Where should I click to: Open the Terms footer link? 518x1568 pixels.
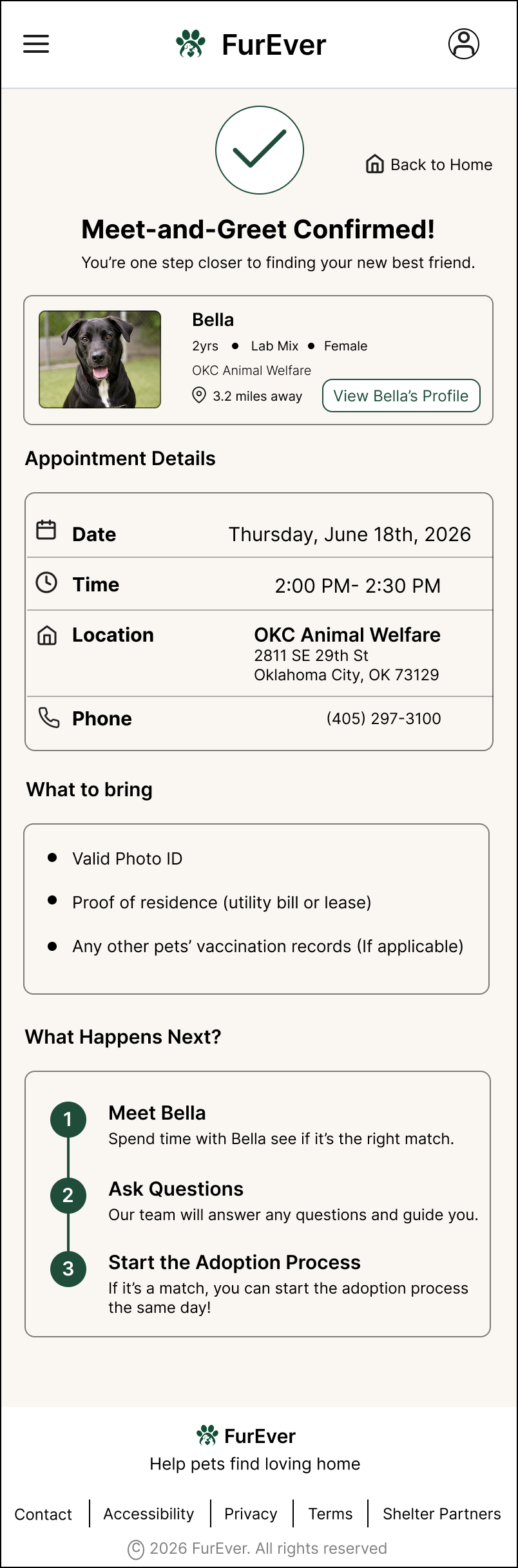331,1514
